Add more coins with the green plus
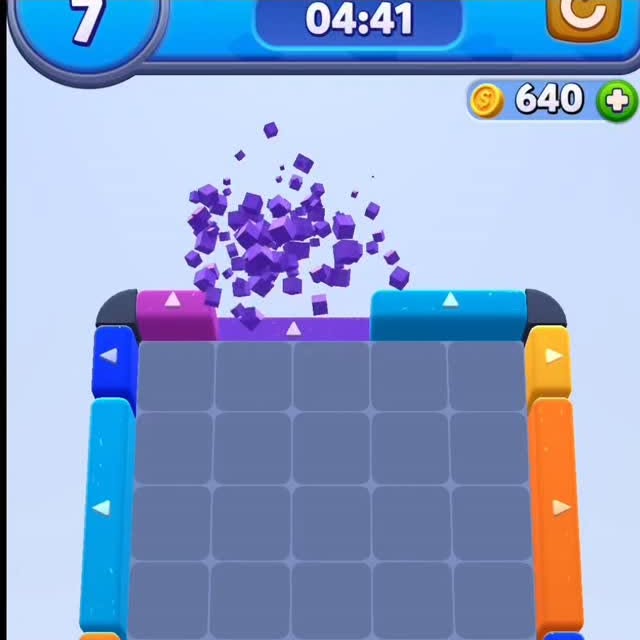This screenshot has width=640, height=640. point(616,100)
